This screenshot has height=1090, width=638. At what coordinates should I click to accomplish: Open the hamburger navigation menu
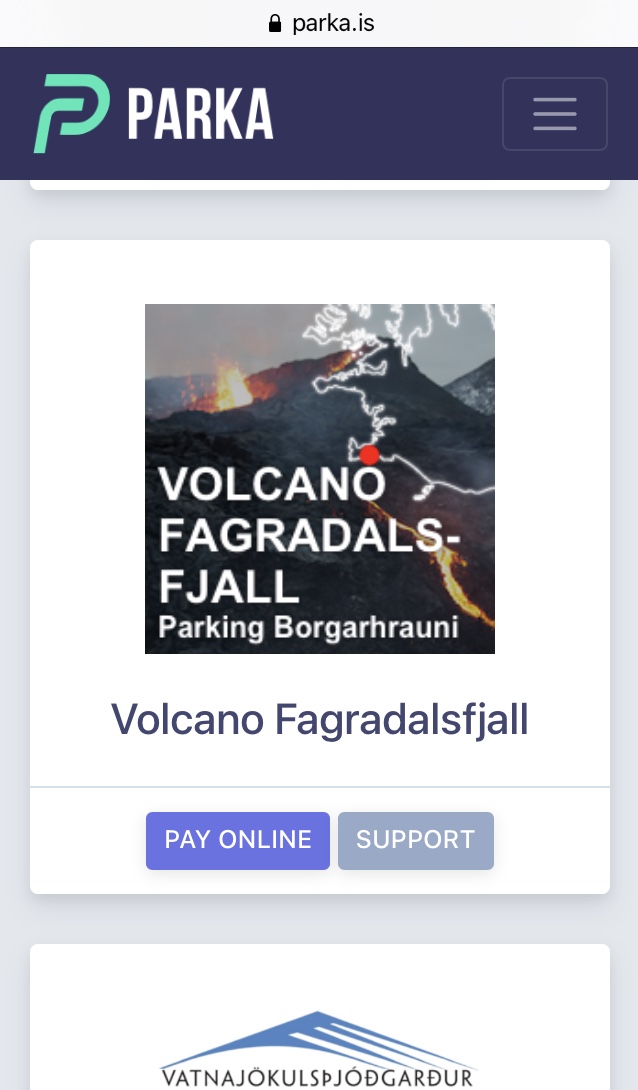(554, 114)
